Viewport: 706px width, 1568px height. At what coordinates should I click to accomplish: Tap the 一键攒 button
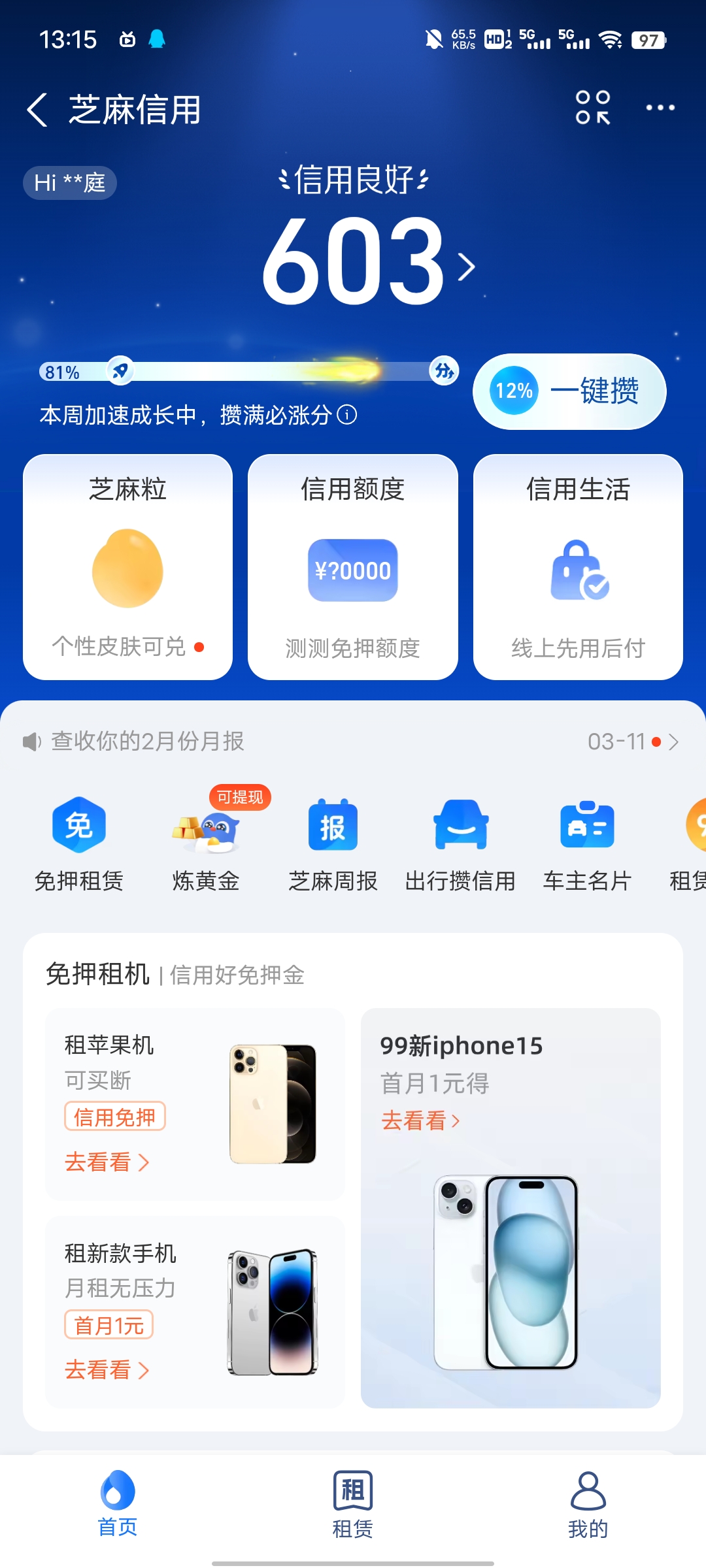click(x=569, y=391)
